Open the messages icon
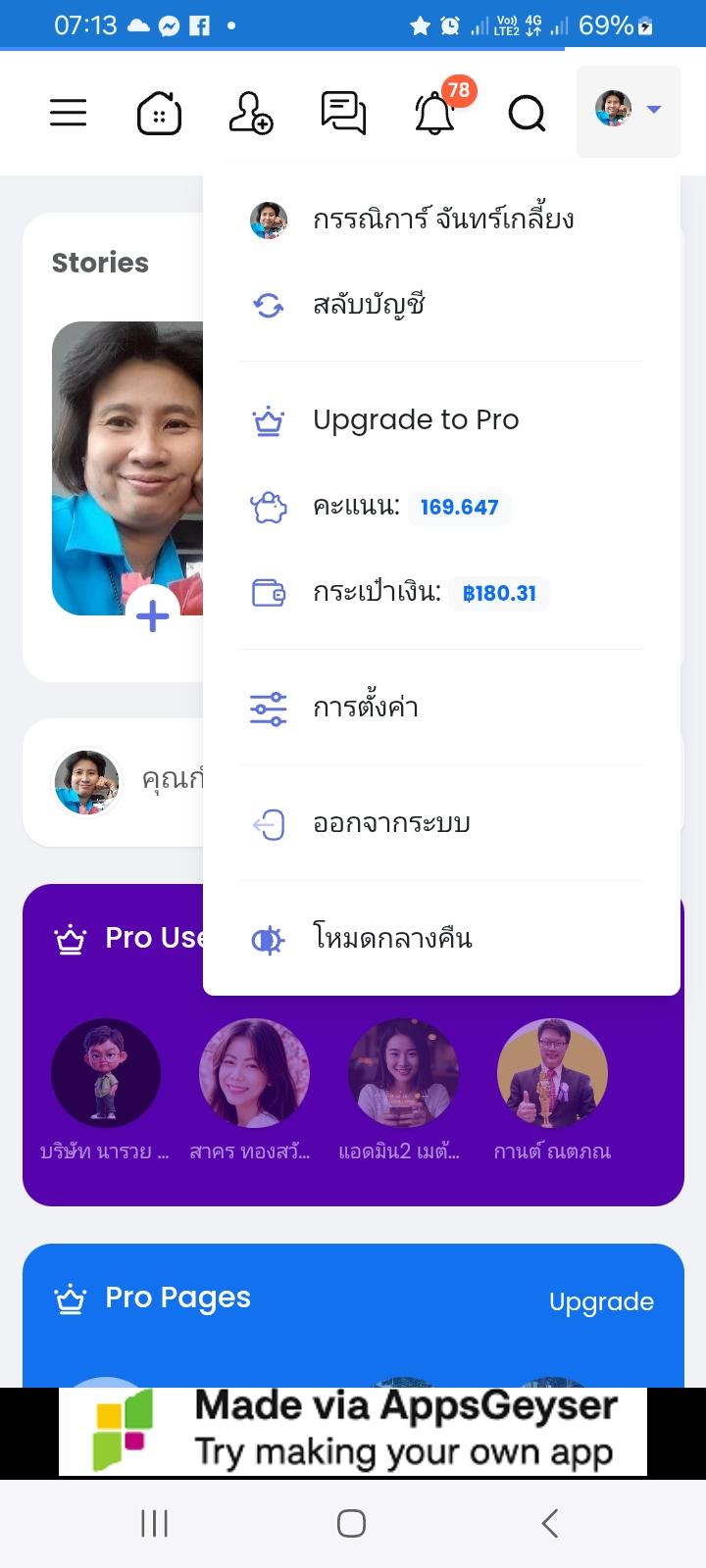 pyautogui.click(x=343, y=113)
